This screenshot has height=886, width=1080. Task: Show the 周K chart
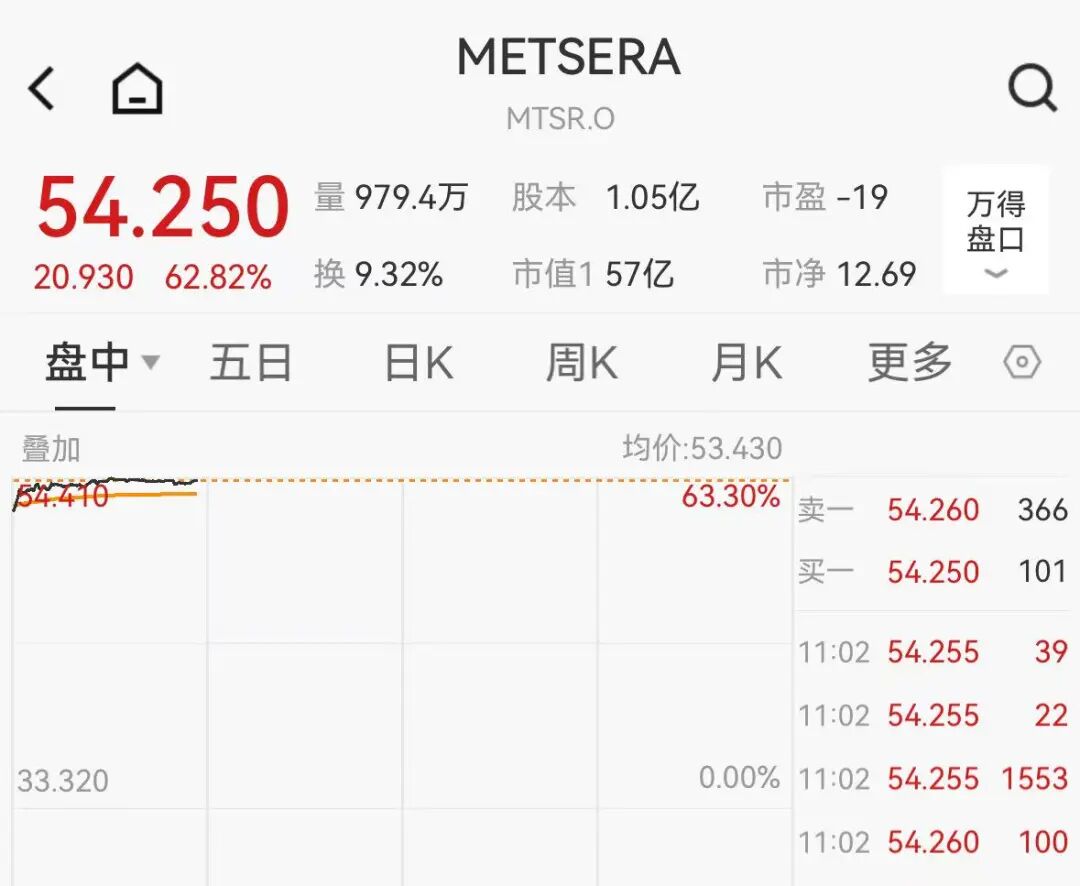pyautogui.click(x=581, y=363)
